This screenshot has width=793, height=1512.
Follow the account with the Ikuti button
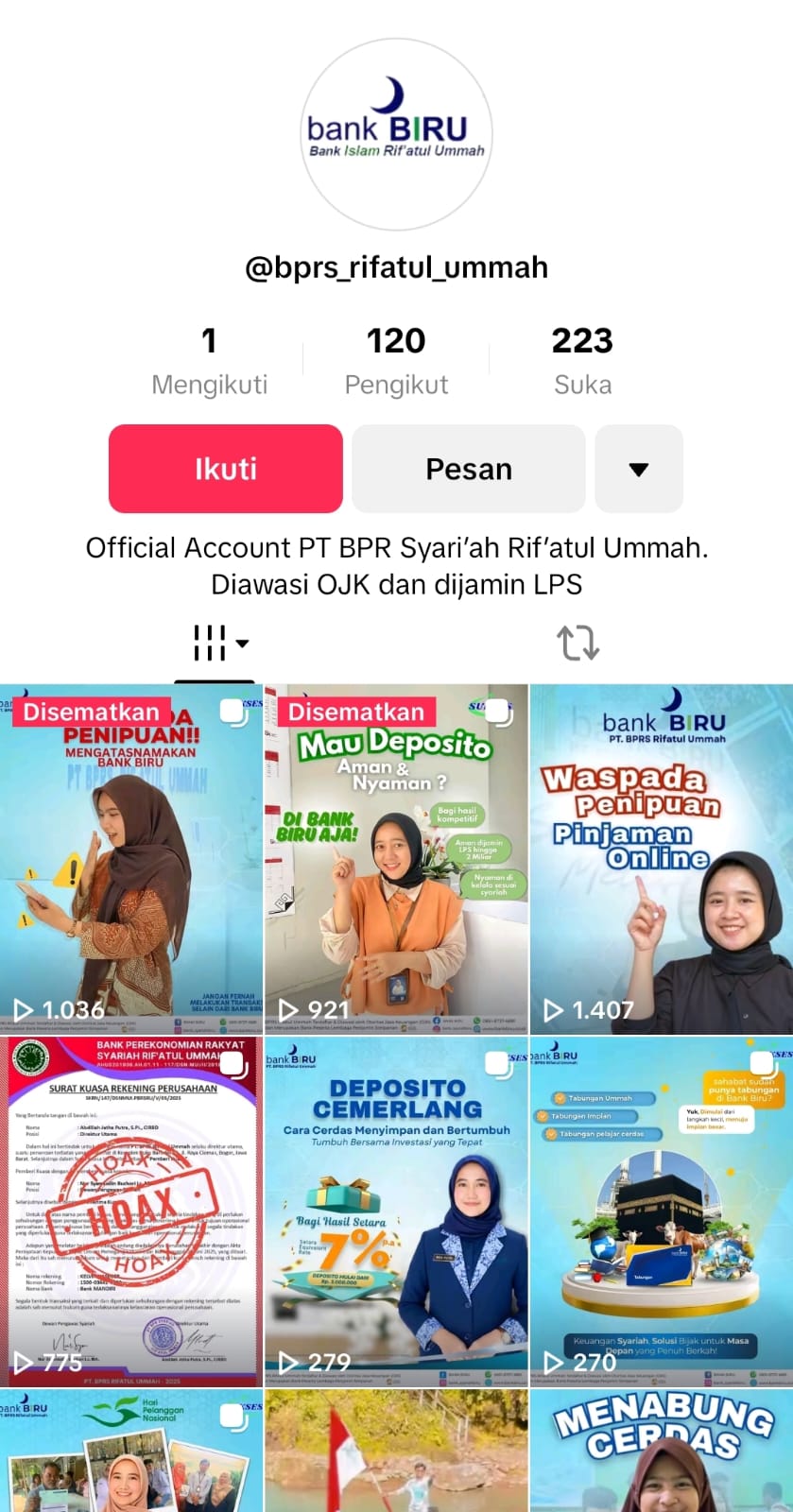click(x=225, y=469)
